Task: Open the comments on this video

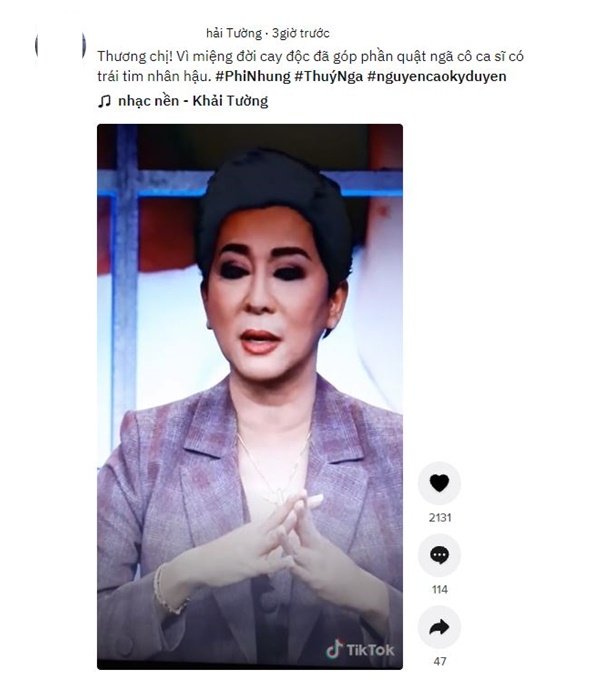Action: 439,556
